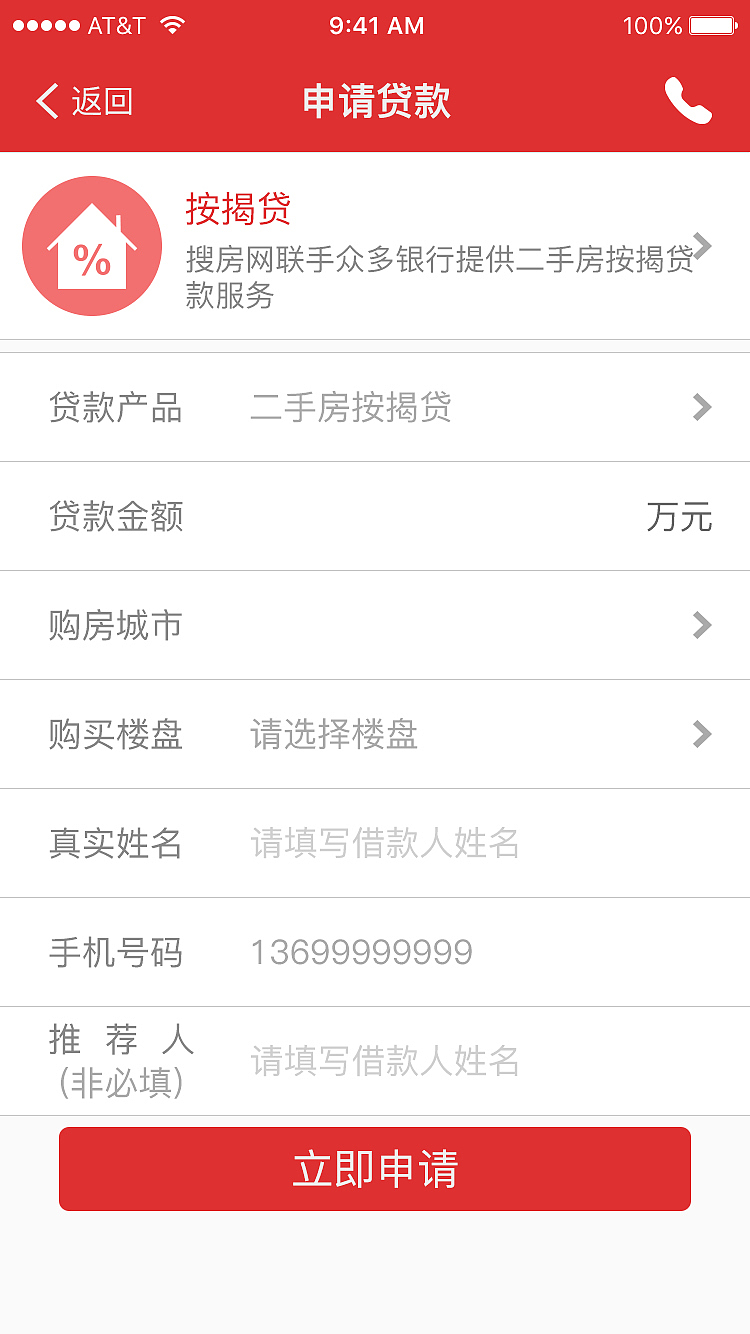Select the 申请贷款 title in header
This screenshot has width=750, height=1334.
pyautogui.click(x=375, y=100)
